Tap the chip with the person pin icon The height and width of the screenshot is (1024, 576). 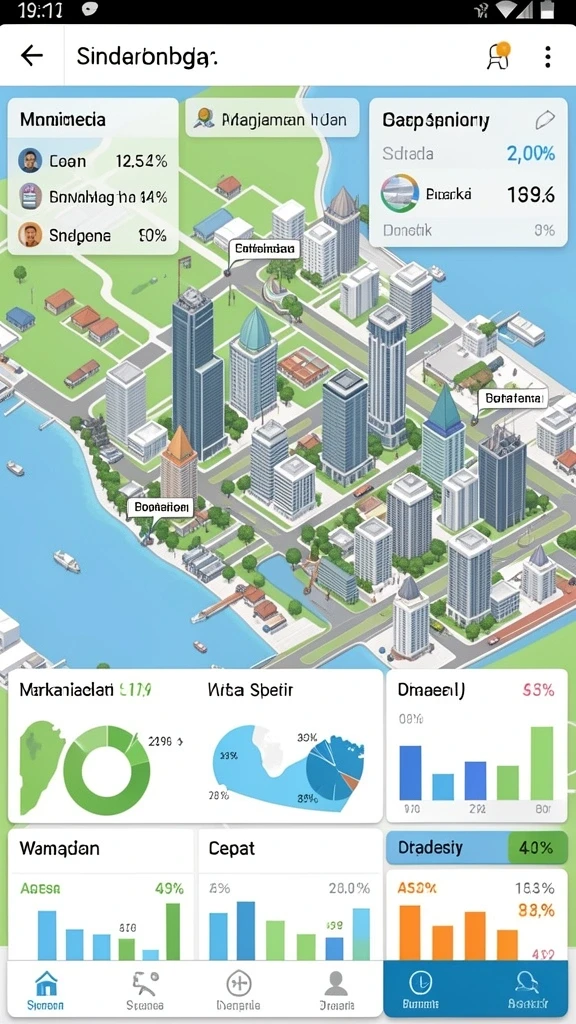click(272, 118)
